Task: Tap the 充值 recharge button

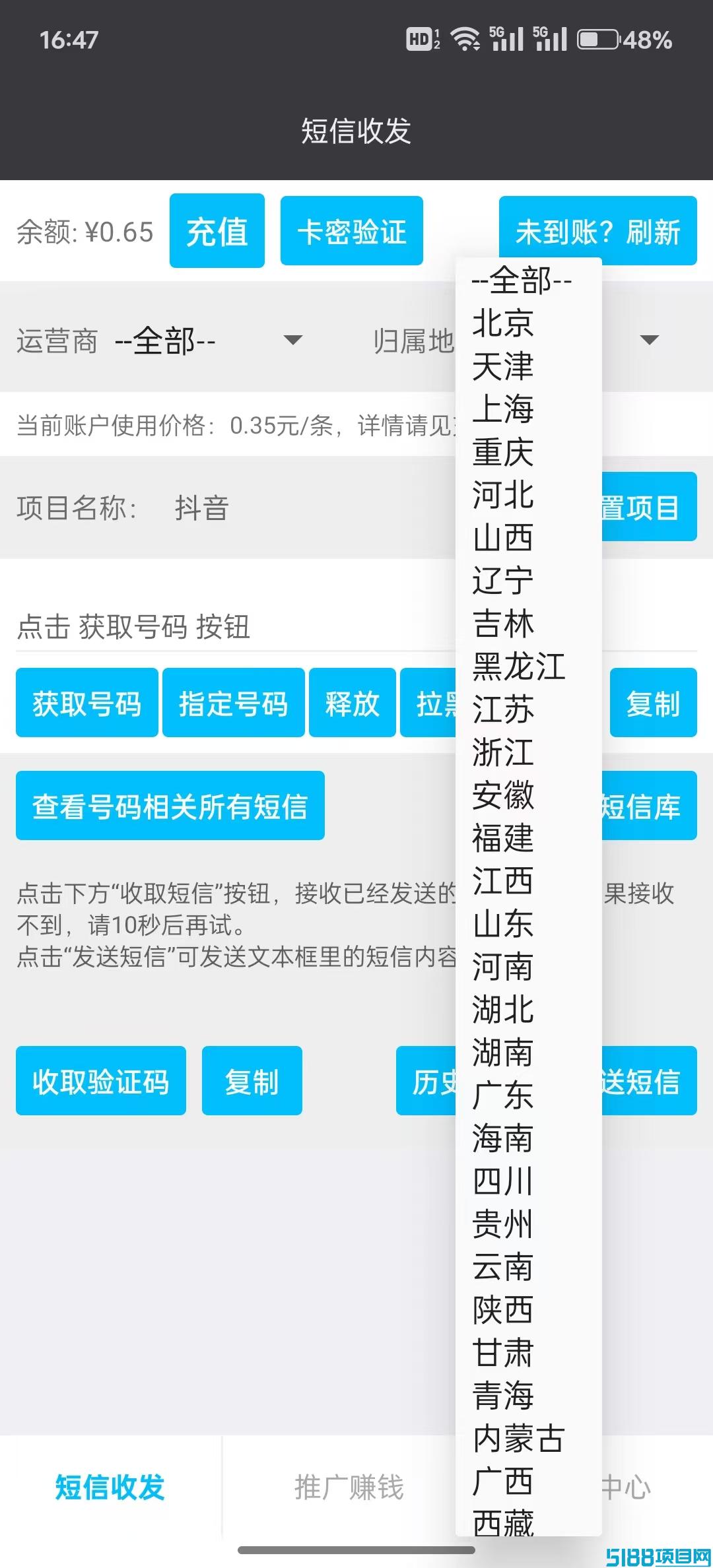Action: point(217,231)
